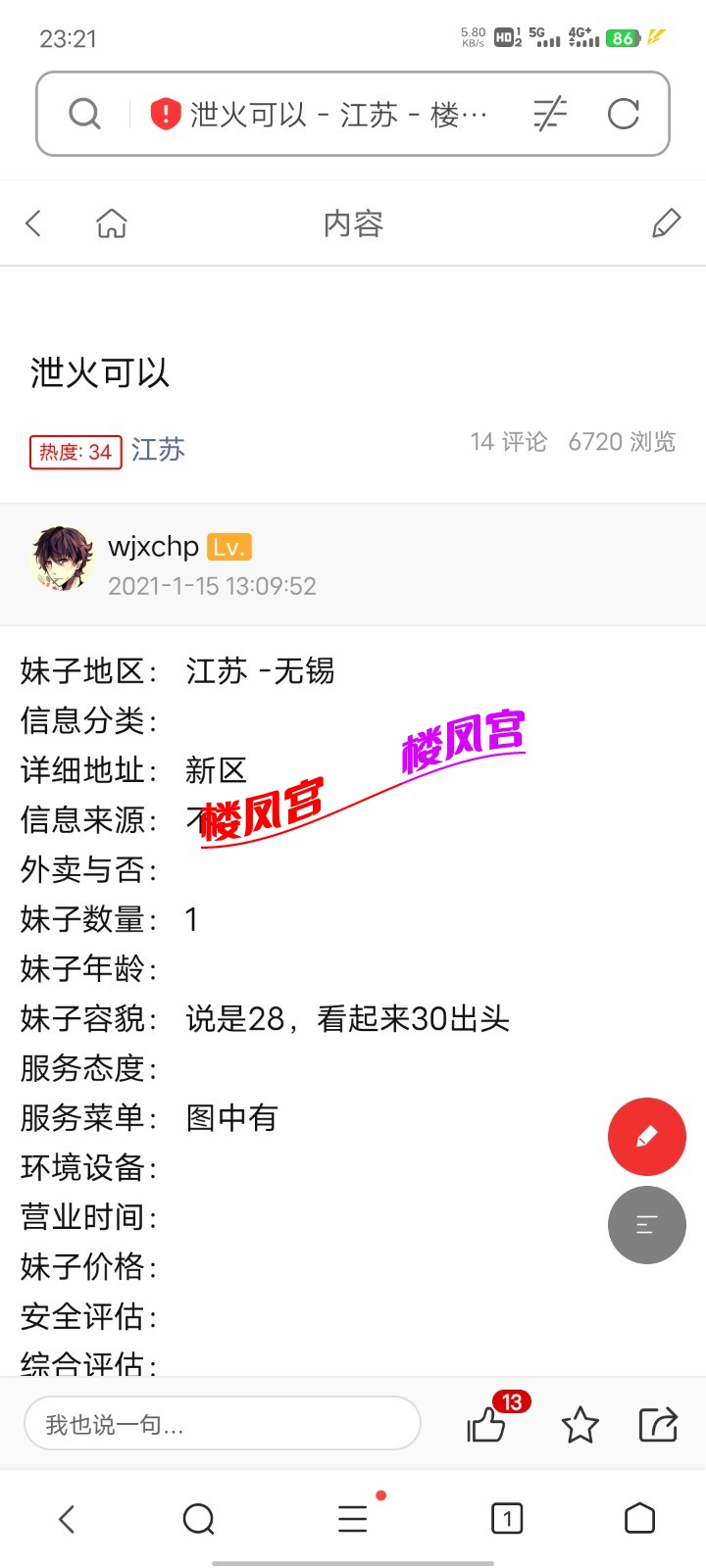Open the tab counter showing 1
Viewport: 706px width, 1568px height.
click(x=506, y=1519)
